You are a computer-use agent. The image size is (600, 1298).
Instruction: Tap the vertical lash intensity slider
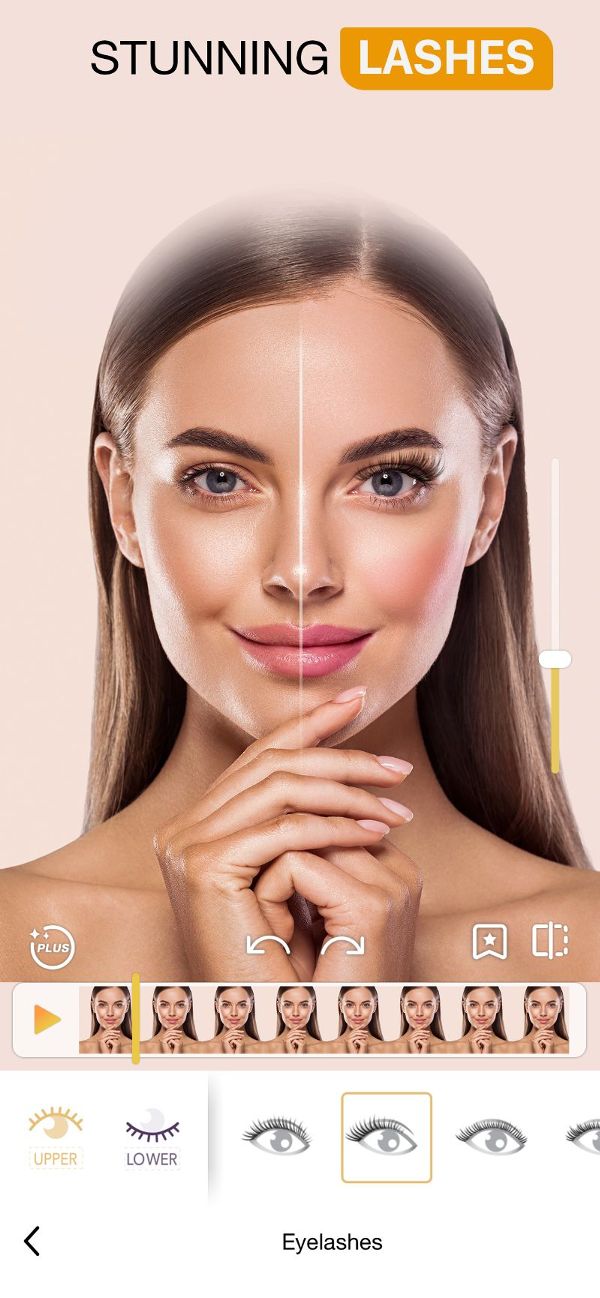pyautogui.click(x=555, y=659)
